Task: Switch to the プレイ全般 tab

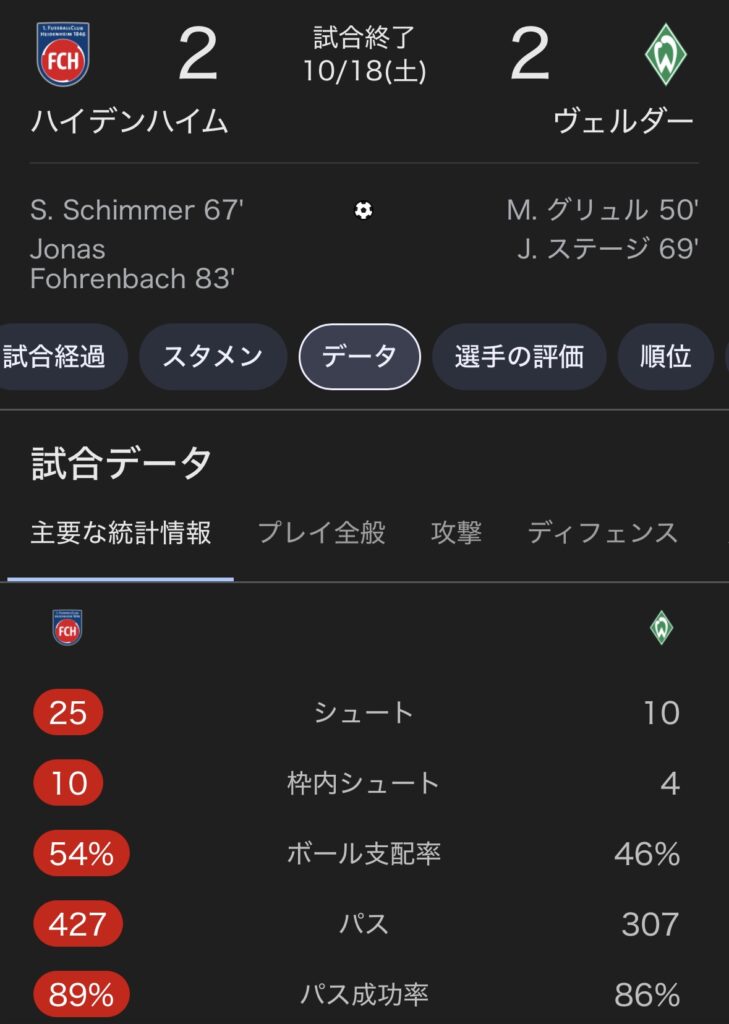Action: (x=321, y=533)
